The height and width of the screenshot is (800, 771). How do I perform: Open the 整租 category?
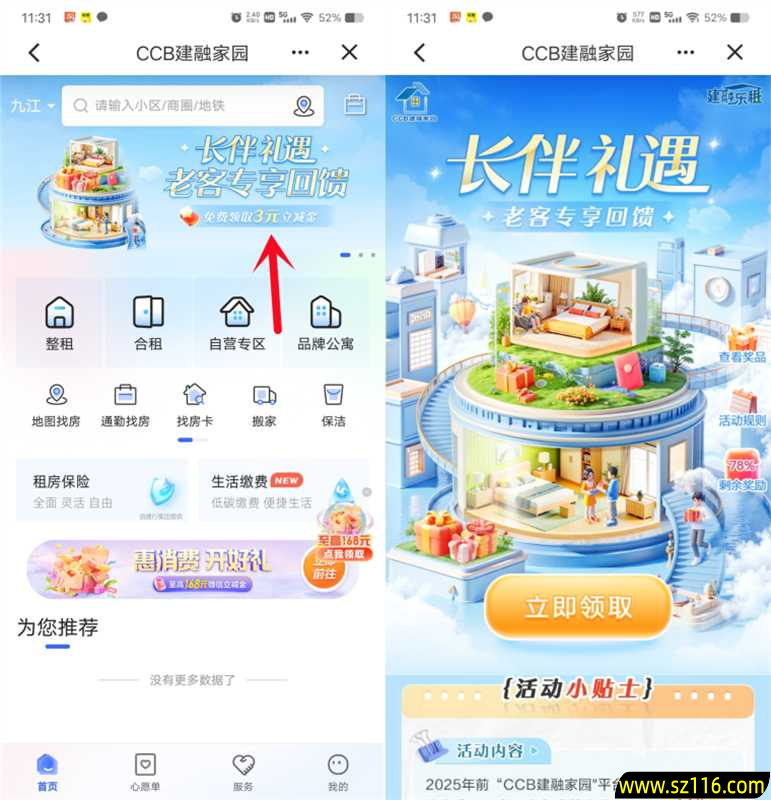pyautogui.click(x=60, y=323)
